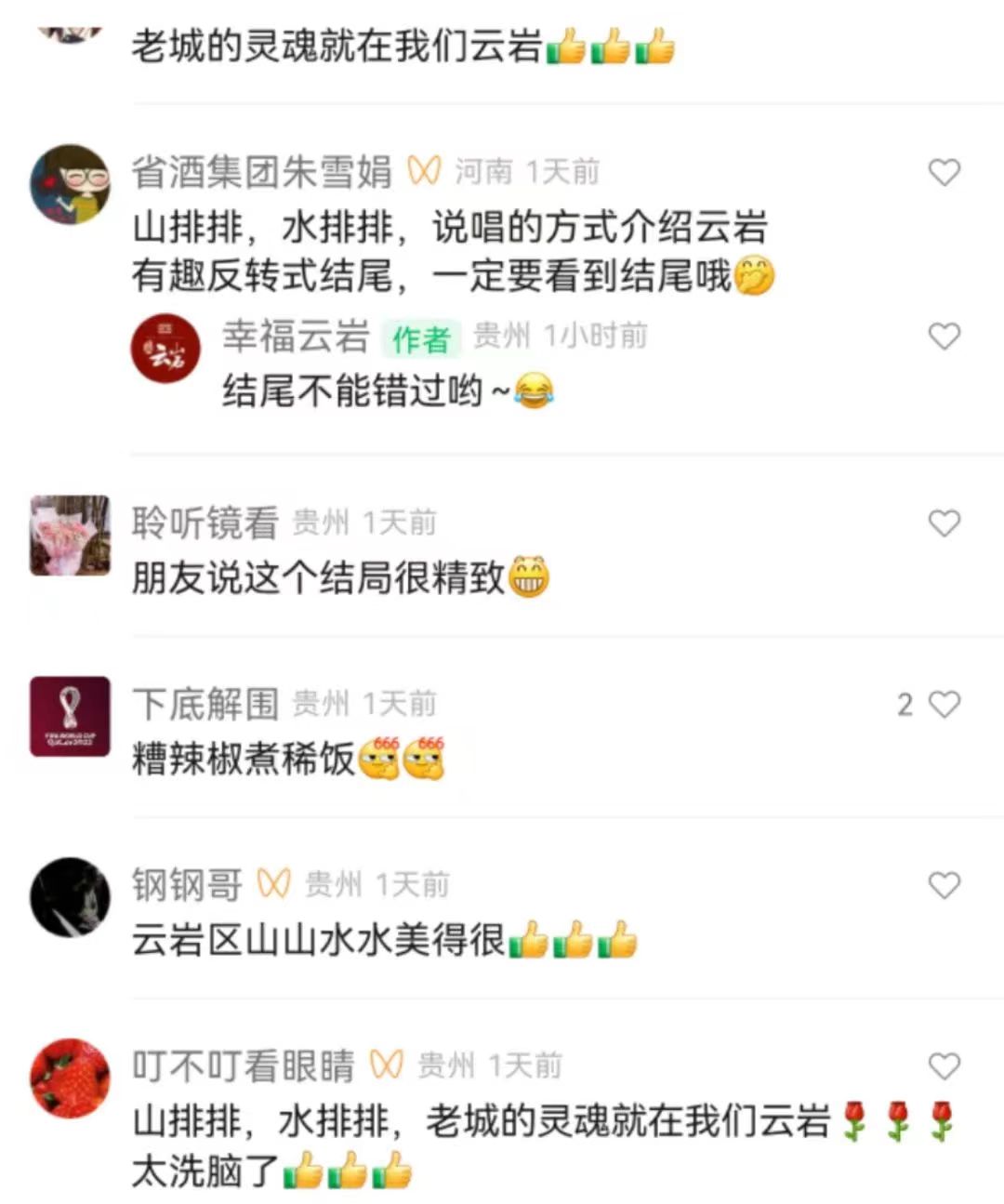
Task: Open 叮不叮看眼睛's strawberry avatar
Action: tap(71, 1078)
